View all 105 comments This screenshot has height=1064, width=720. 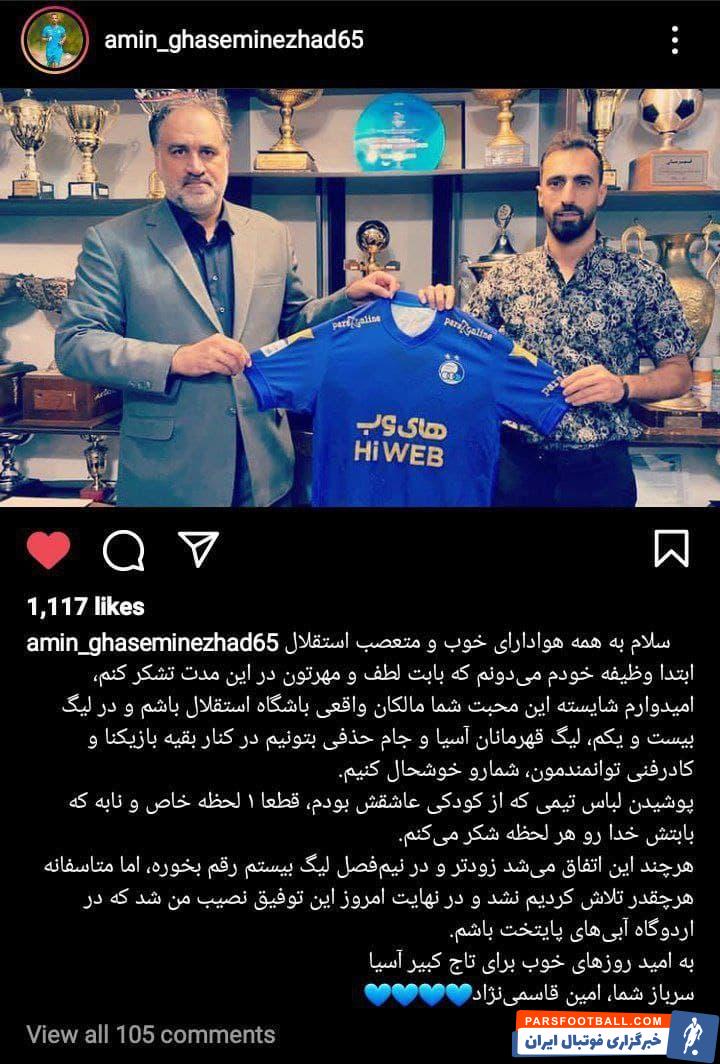click(150, 1034)
